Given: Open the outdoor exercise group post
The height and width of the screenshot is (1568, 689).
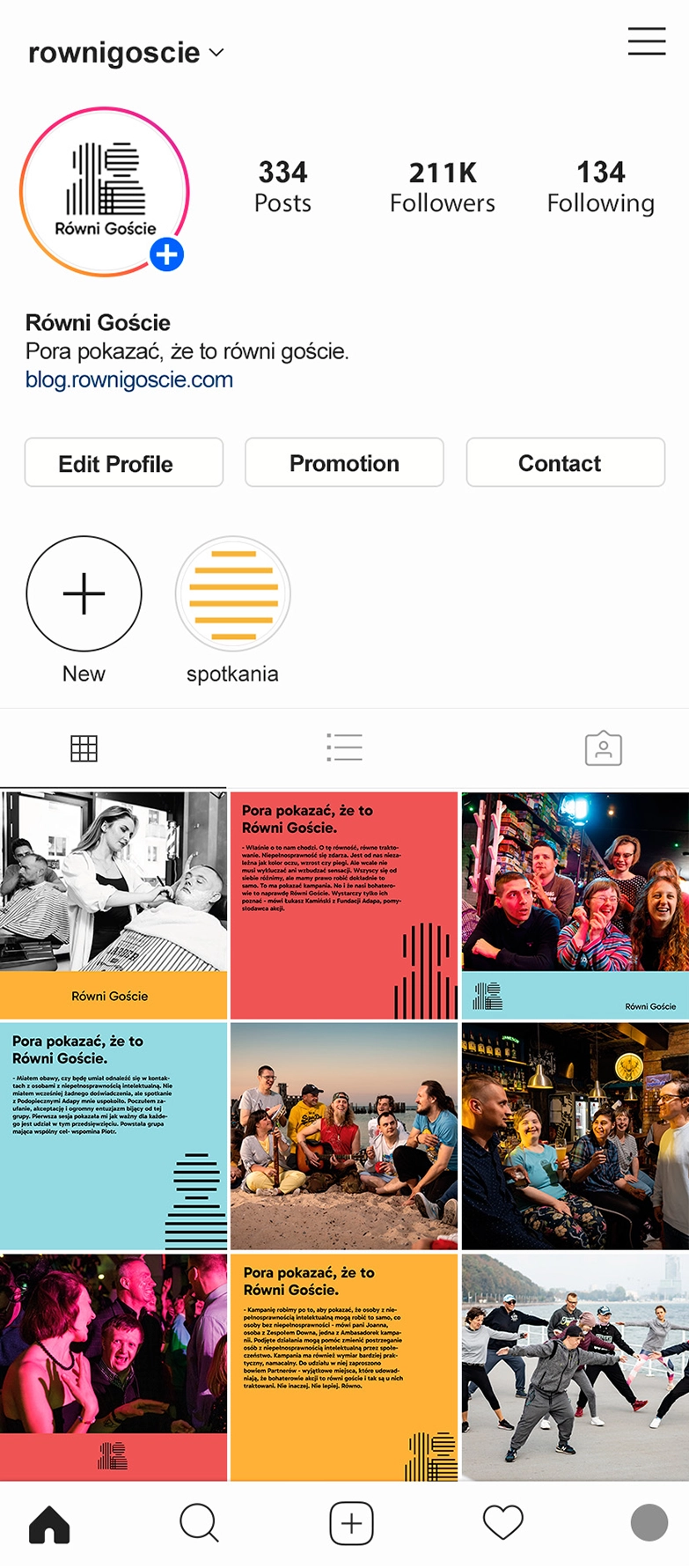Looking at the screenshot, I should coord(575,1366).
